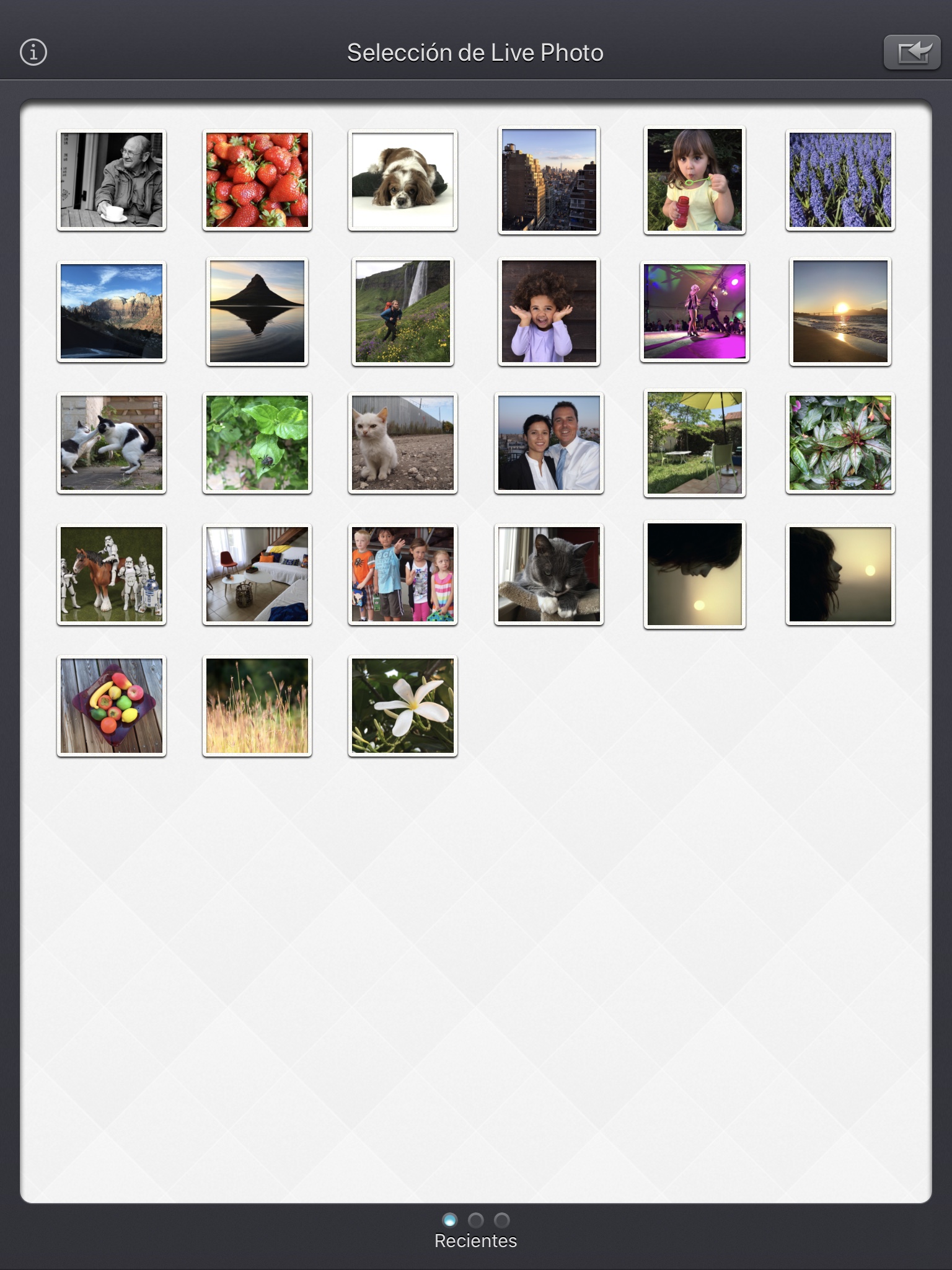Choose the four kids group photo

403,574
